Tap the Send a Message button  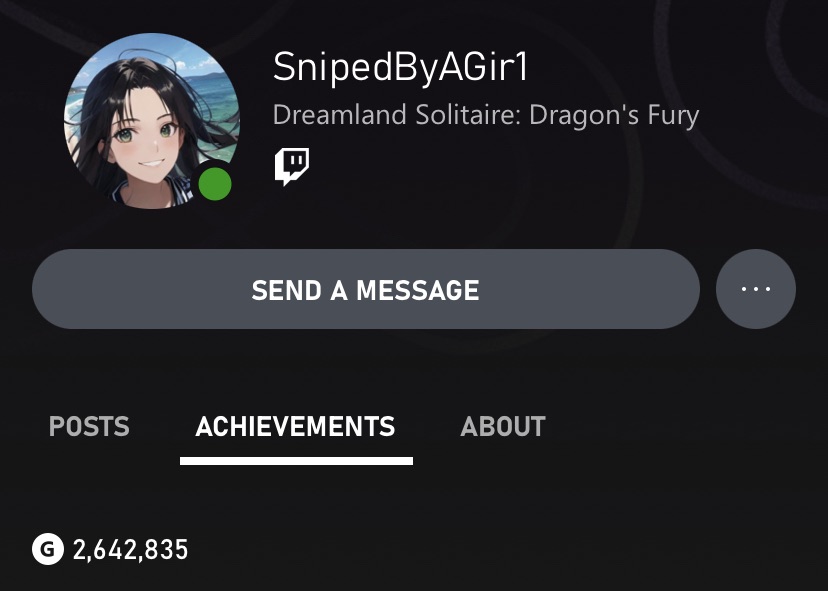[x=365, y=290]
